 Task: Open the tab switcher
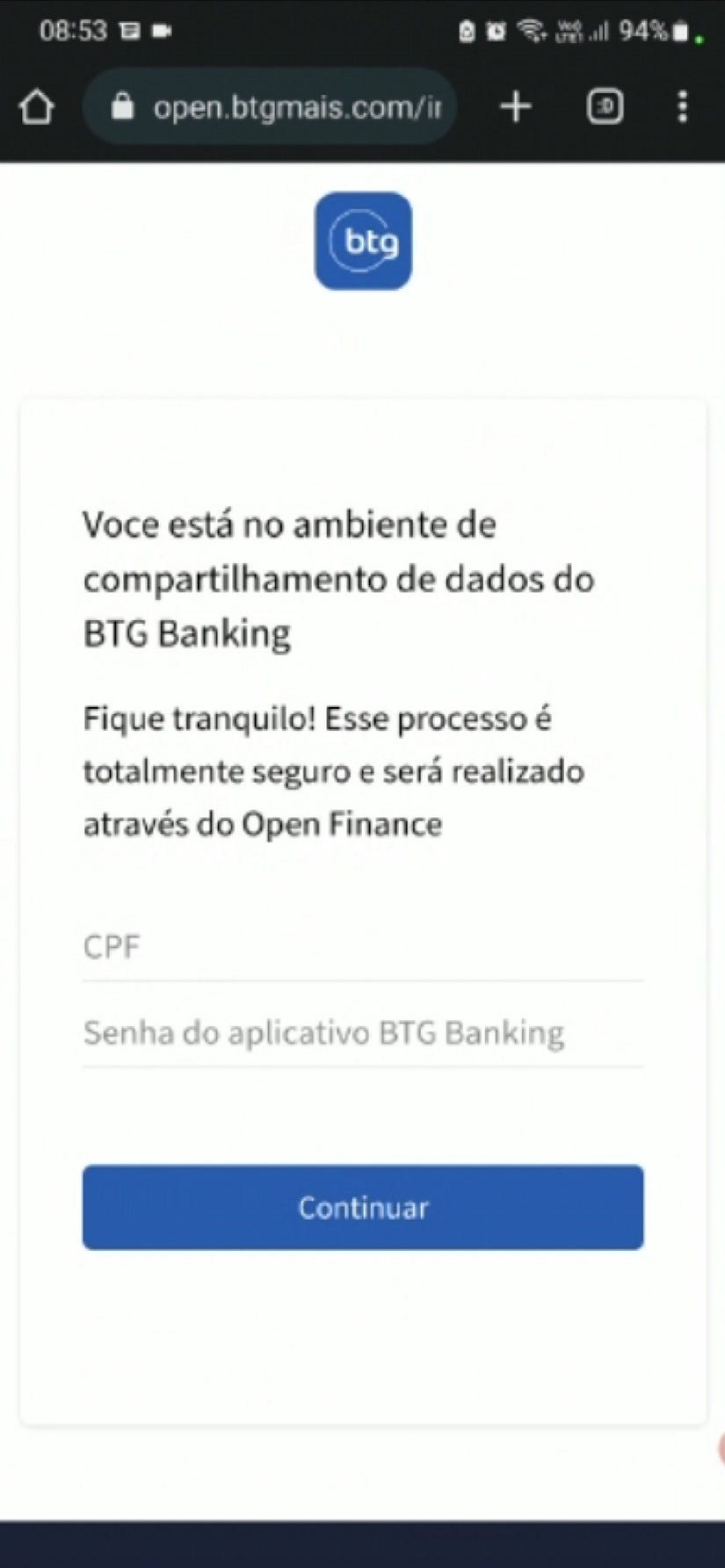pos(605,107)
